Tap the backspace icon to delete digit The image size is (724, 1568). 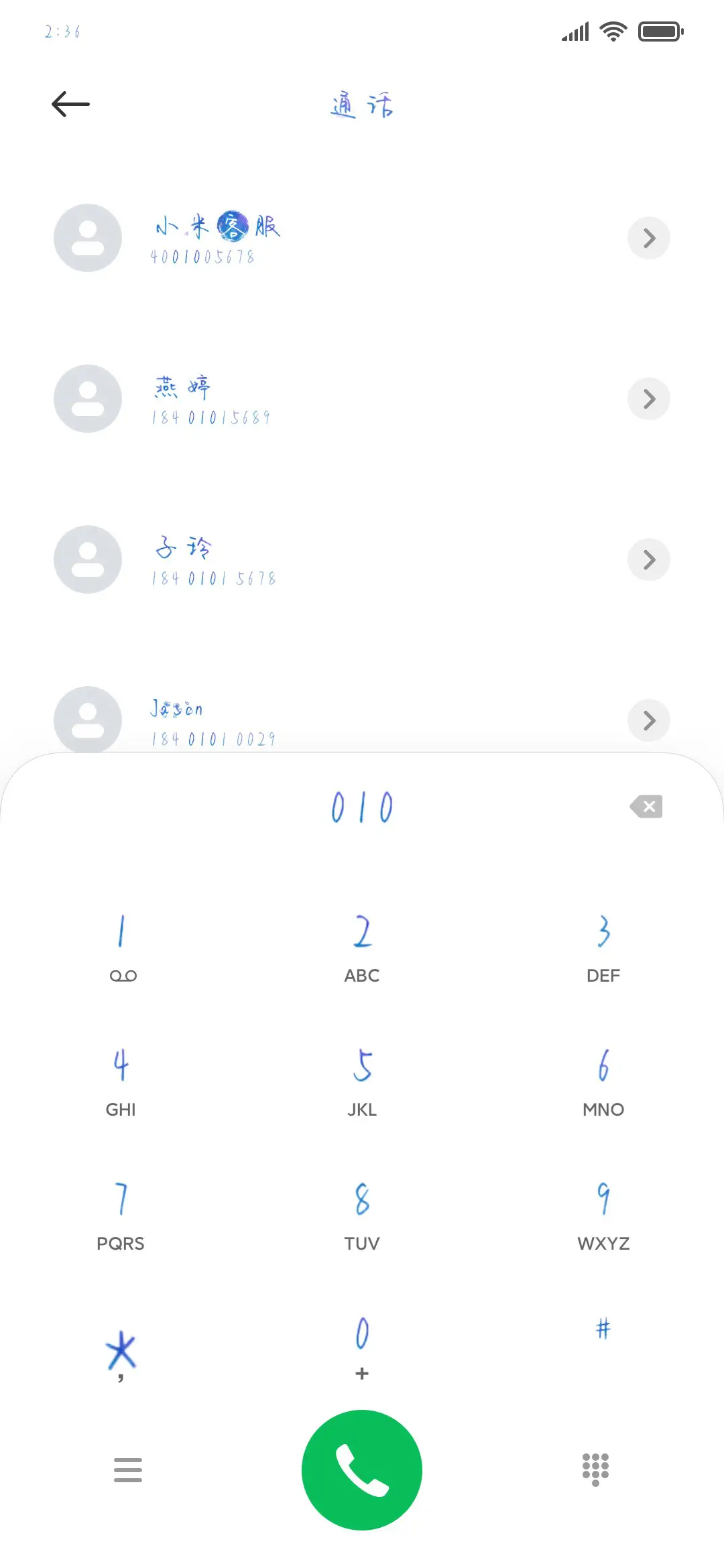point(646,806)
